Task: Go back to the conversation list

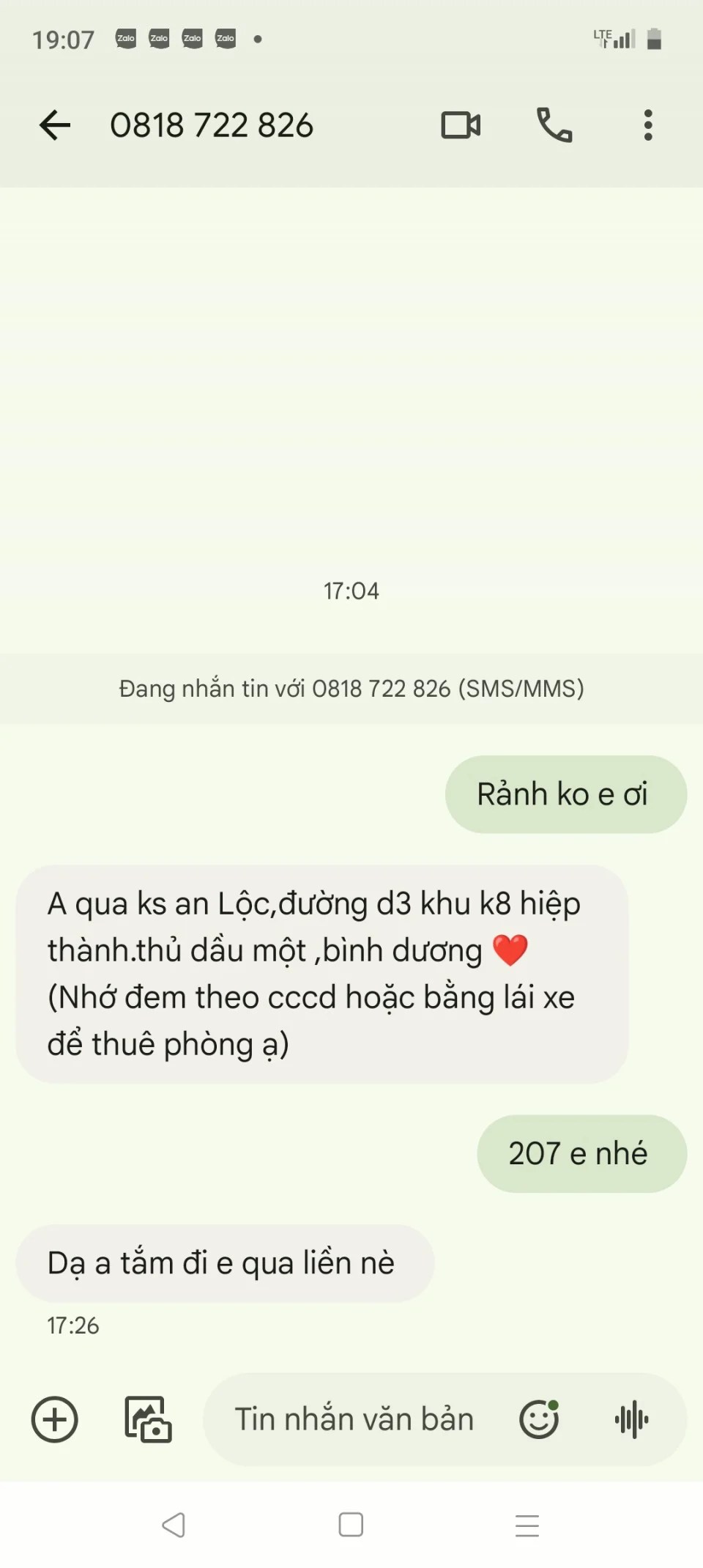Action: click(55, 125)
